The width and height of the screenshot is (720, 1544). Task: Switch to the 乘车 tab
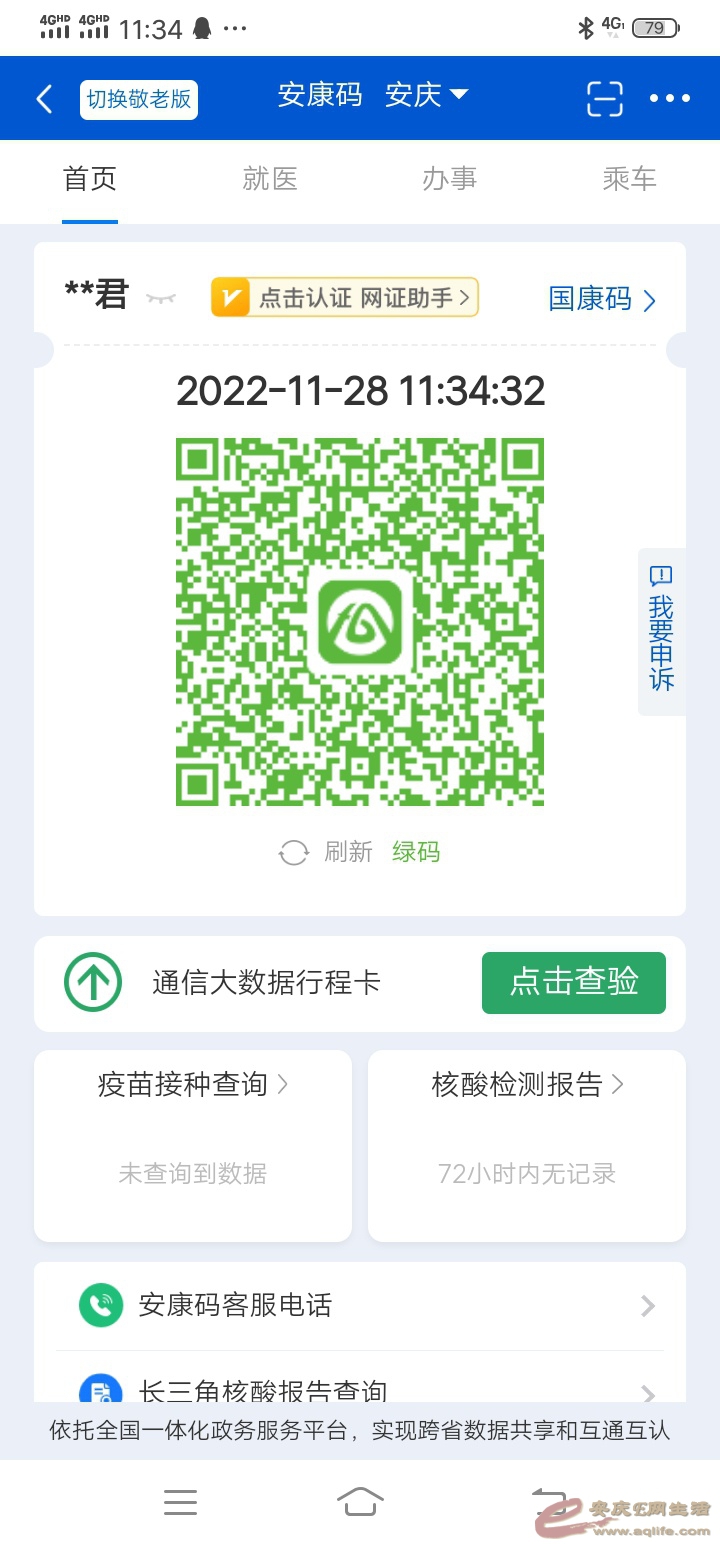point(629,179)
